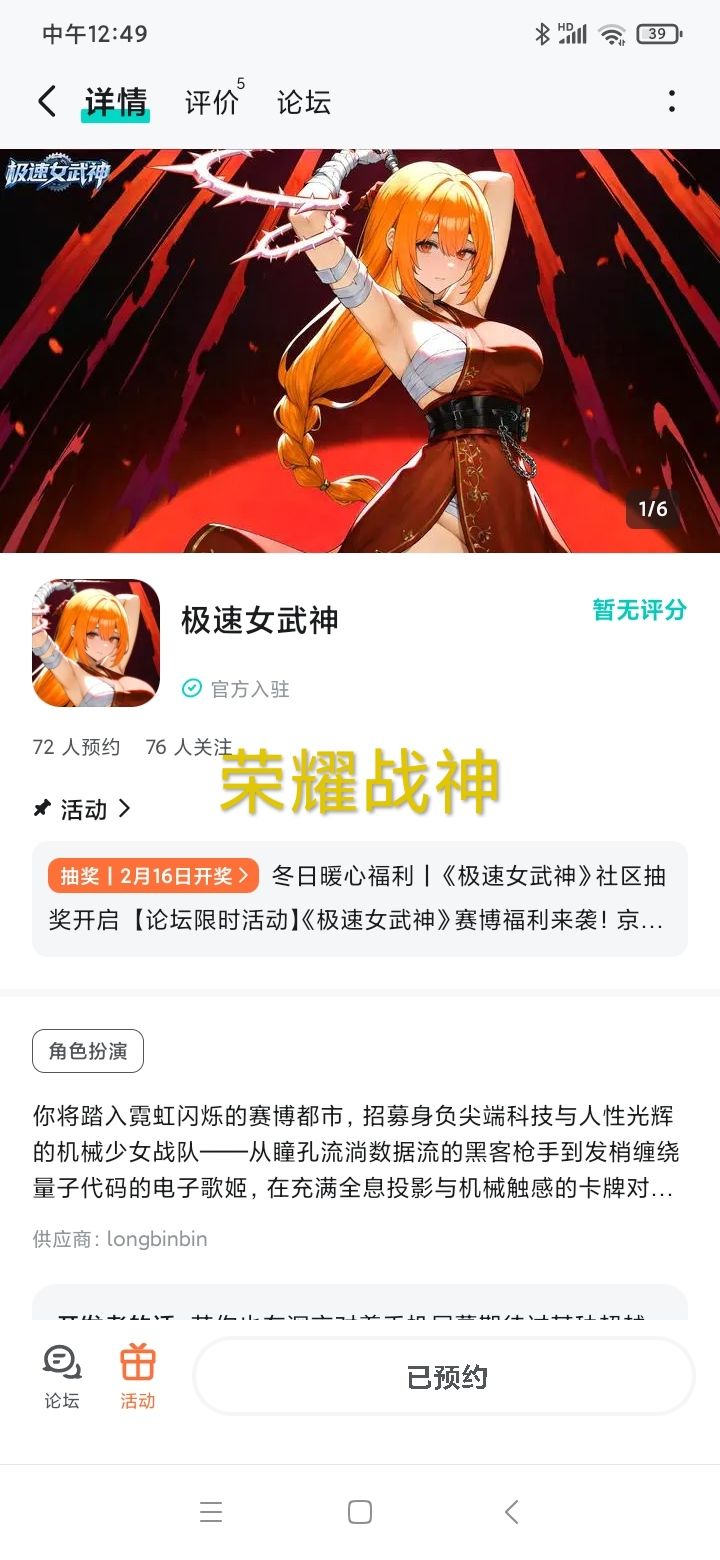Tap the back arrow at top left
Screen dimensions: 720x1560
46,101
